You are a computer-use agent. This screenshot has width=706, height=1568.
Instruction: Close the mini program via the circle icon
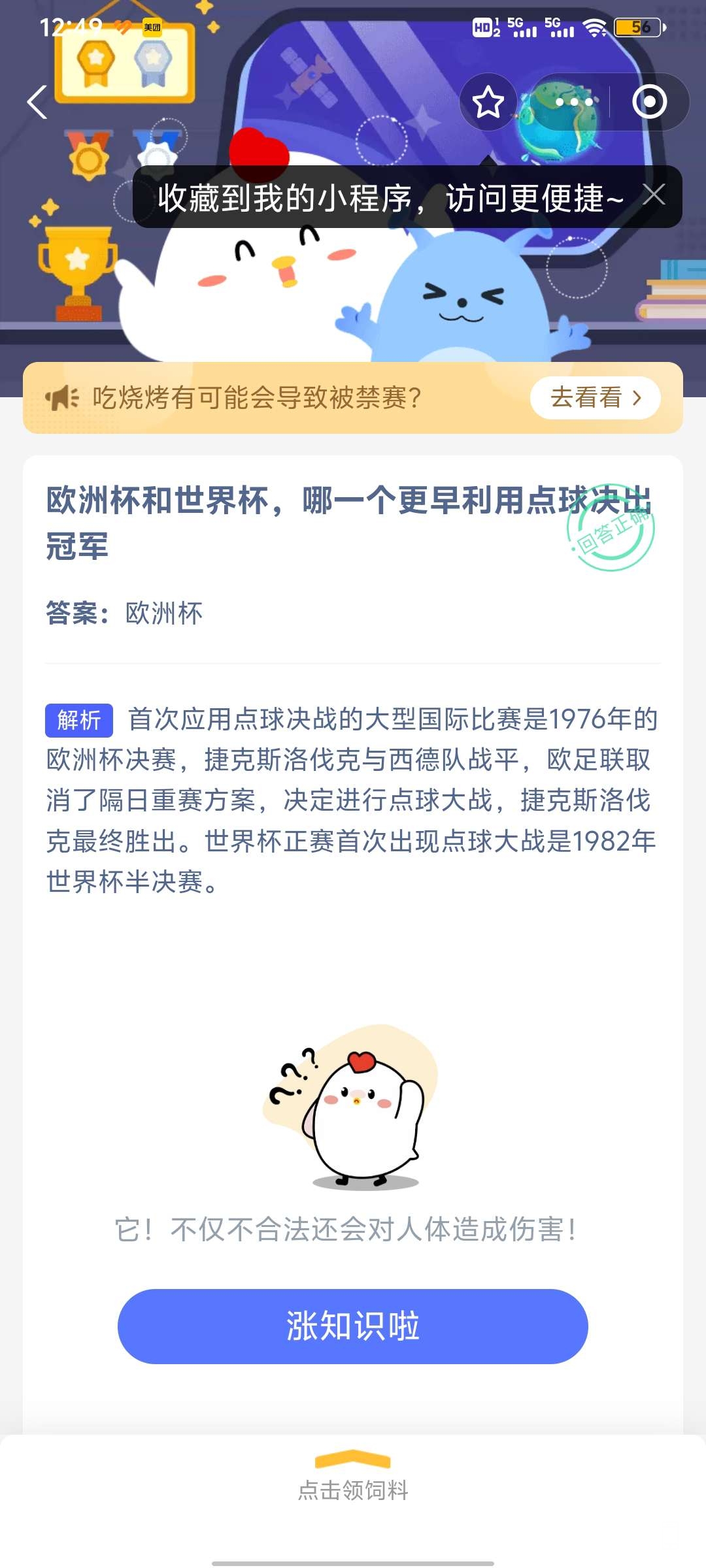tap(649, 103)
